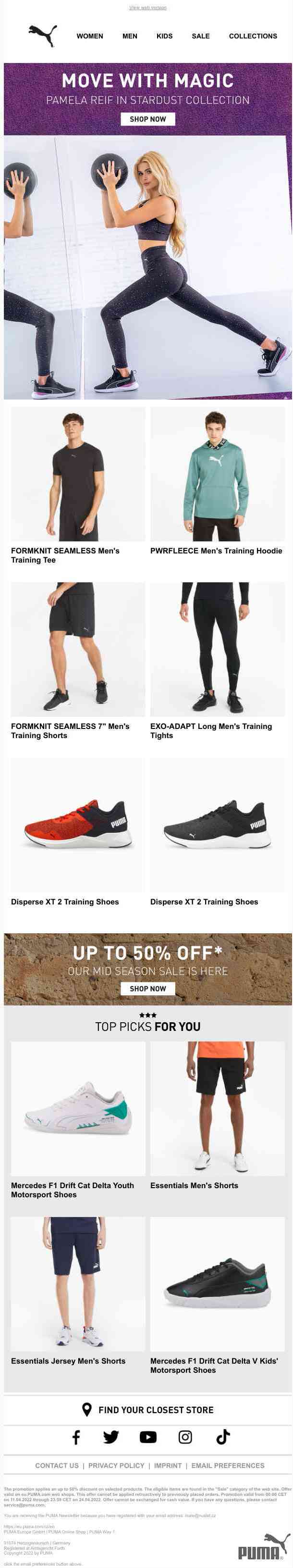This screenshot has height=1568, width=293.
Task: Go to the MEN category
Action: 130,37
